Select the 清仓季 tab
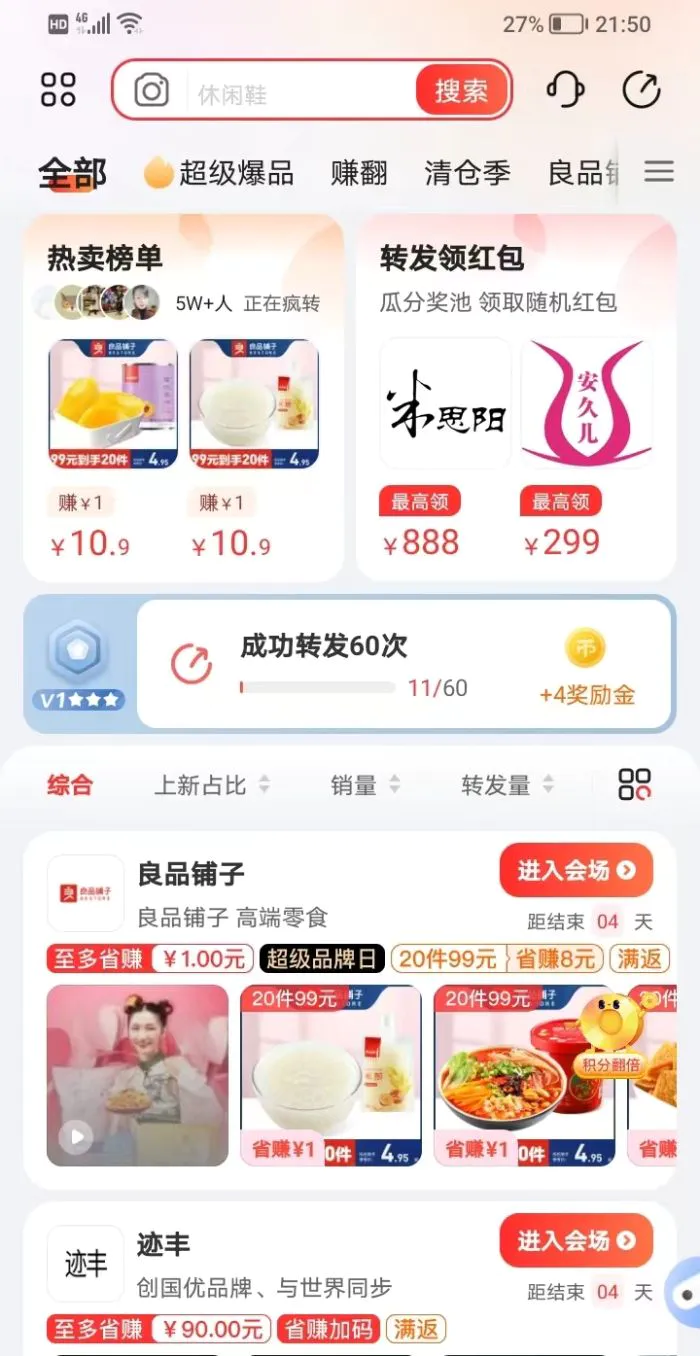Screen dimensions: 700x1356 click(467, 173)
